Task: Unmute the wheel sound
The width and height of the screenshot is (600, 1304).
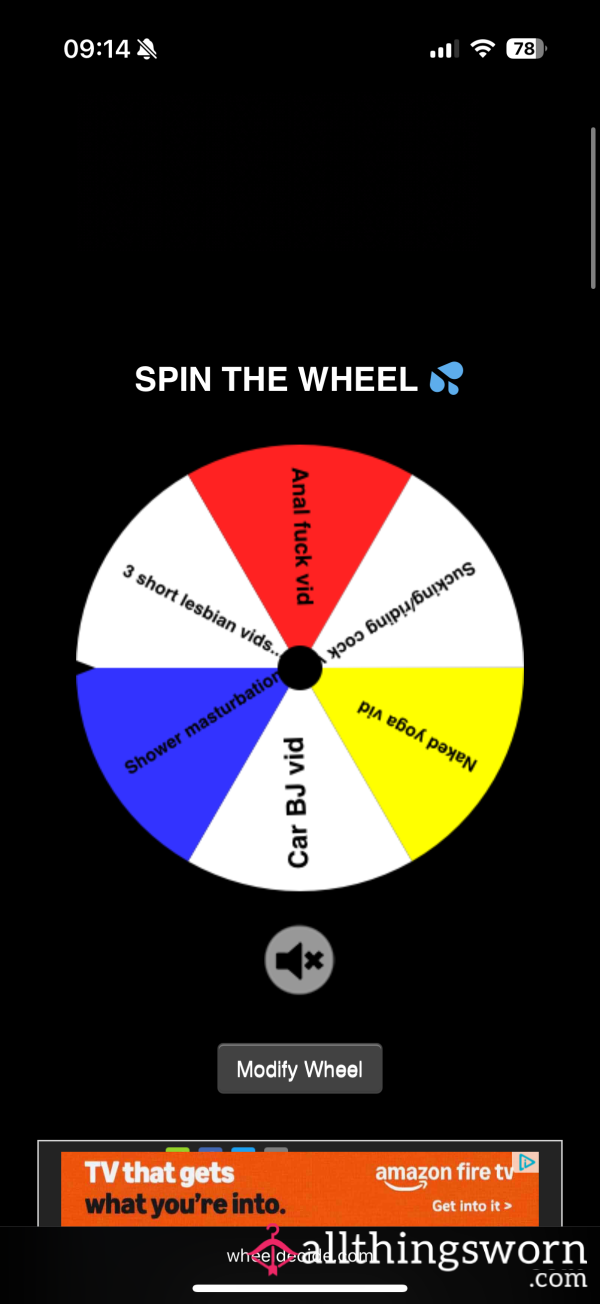Action: coord(299,960)
